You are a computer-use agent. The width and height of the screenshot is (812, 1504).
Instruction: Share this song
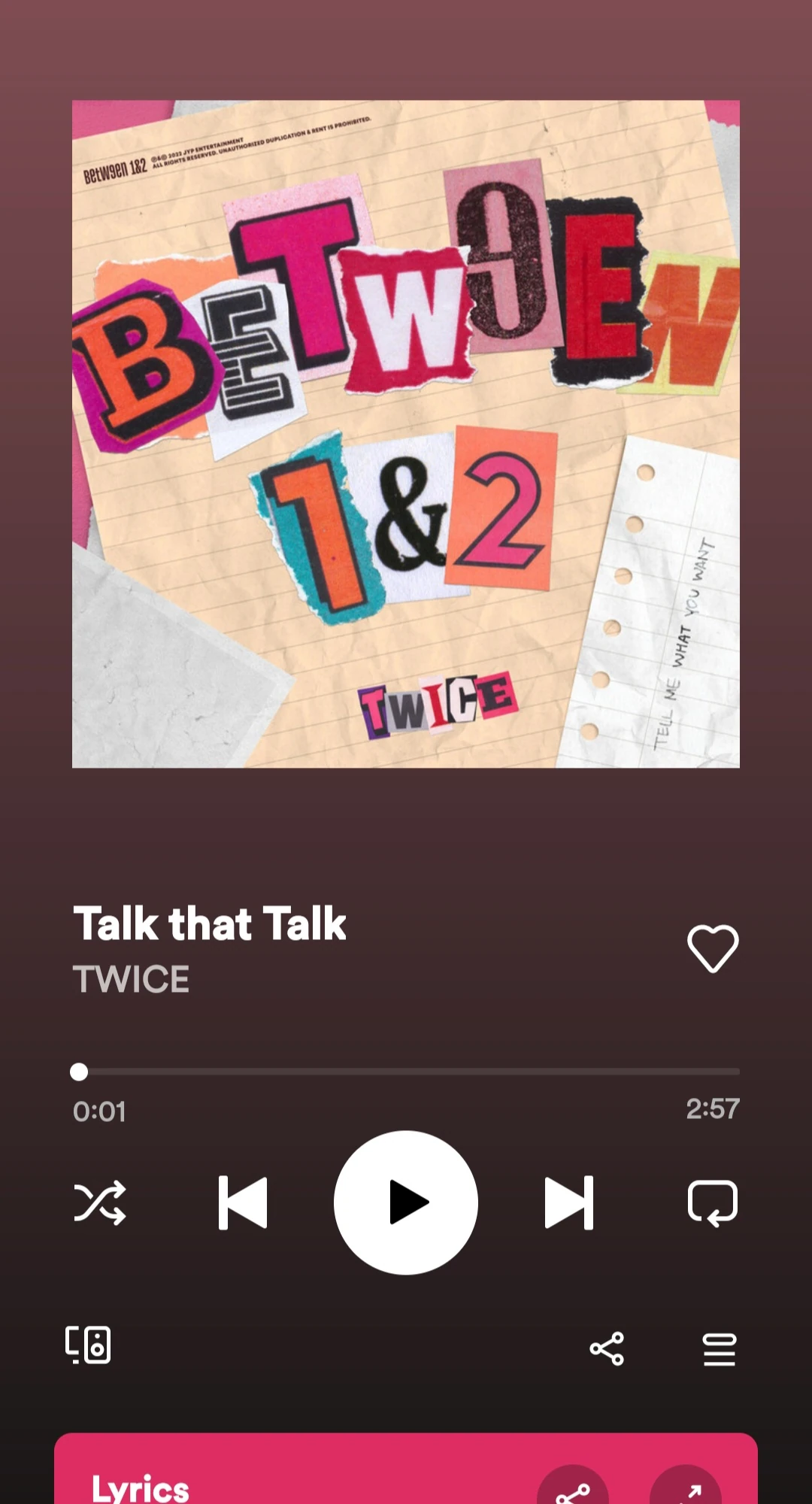607,1348
